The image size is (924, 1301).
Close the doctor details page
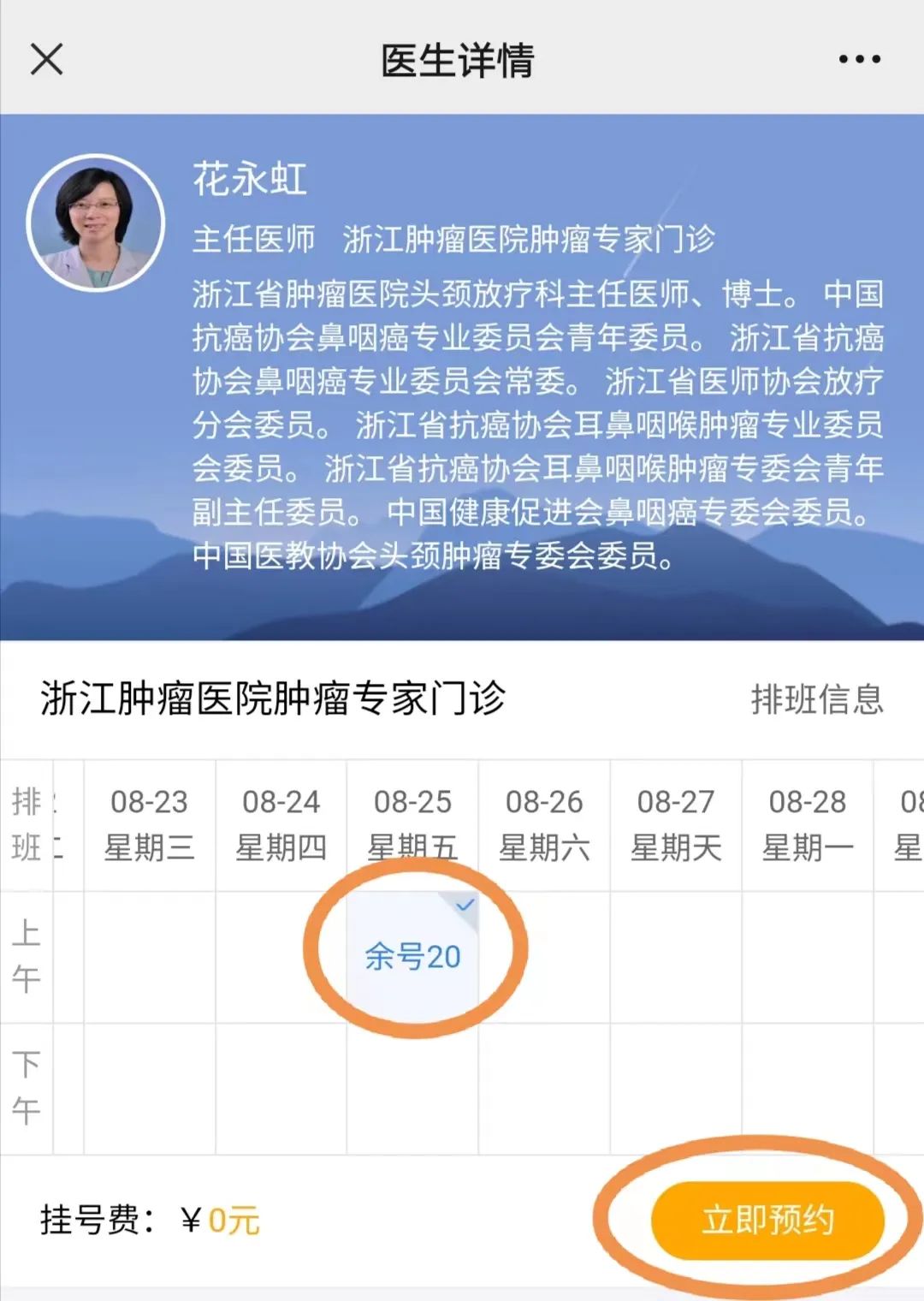click(x=46, y=60)
